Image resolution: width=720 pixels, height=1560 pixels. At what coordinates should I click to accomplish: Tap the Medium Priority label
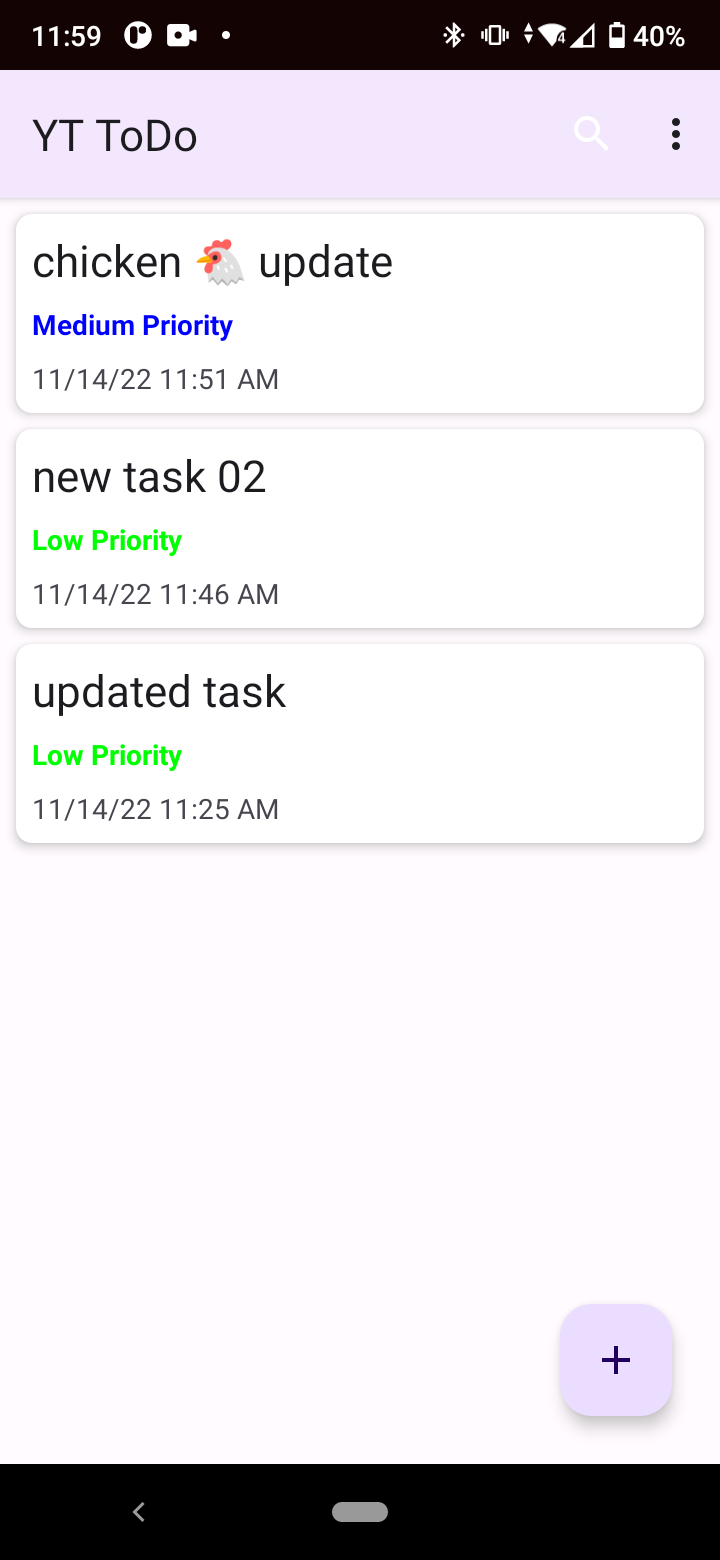click(x=132, y=325)
